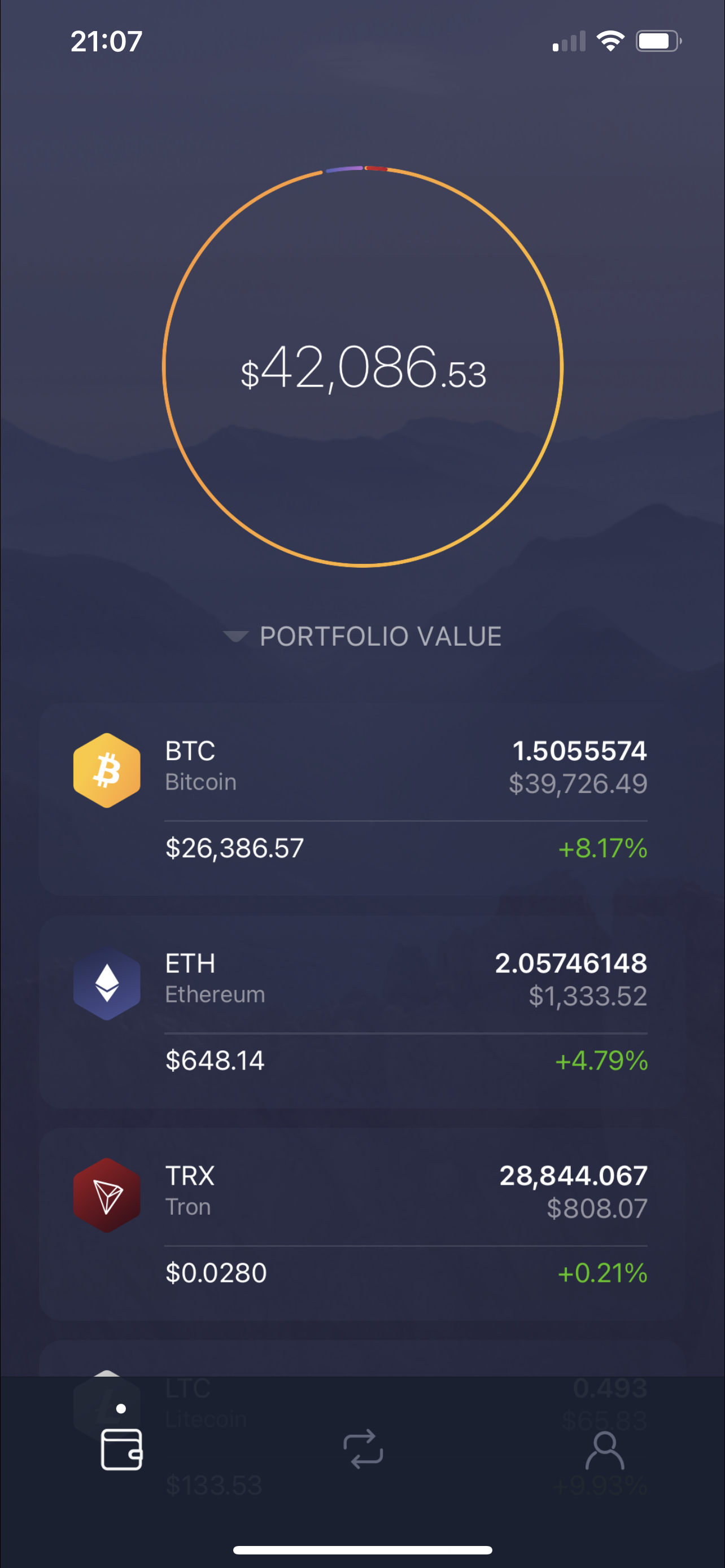The height and width of the screenshot is (1568, 725).
Task: Expand the Portfolio Value dropdown
Action: click(363, 637)
